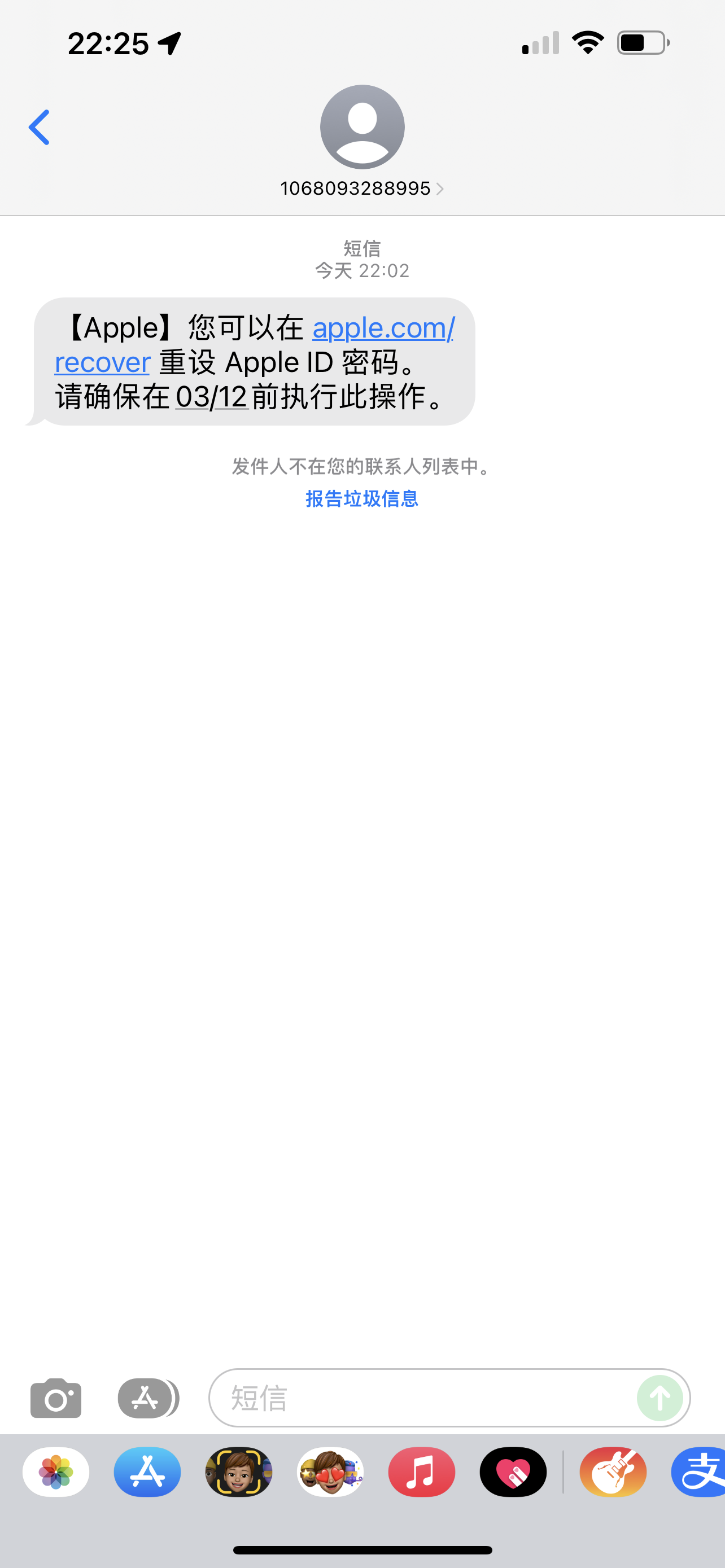Open the Music iMessage app
Viewport: 725px width, 1568px height.
coord(421,1472)
